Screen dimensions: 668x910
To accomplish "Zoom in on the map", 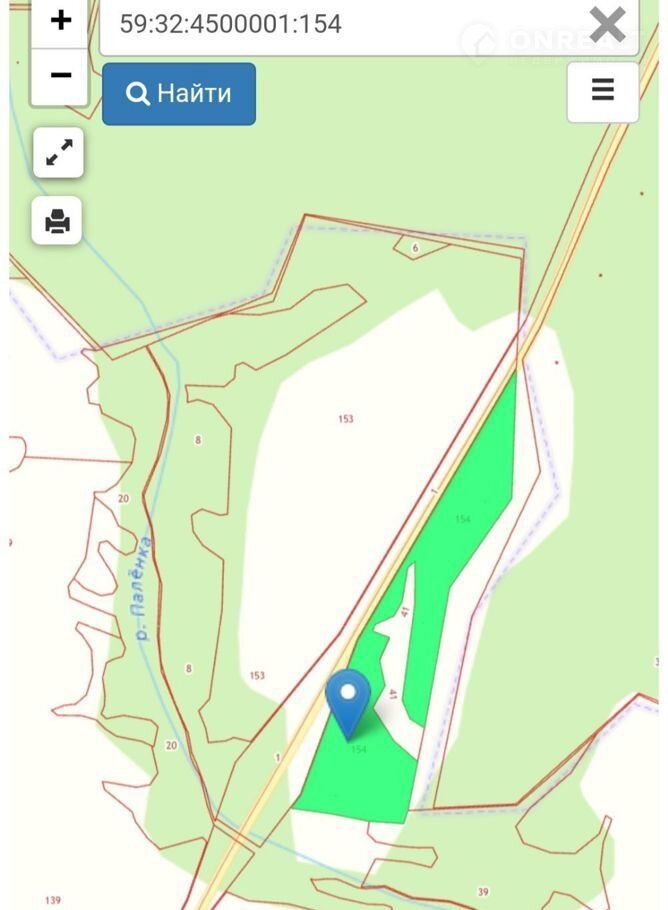I will [x=60, y=21].
